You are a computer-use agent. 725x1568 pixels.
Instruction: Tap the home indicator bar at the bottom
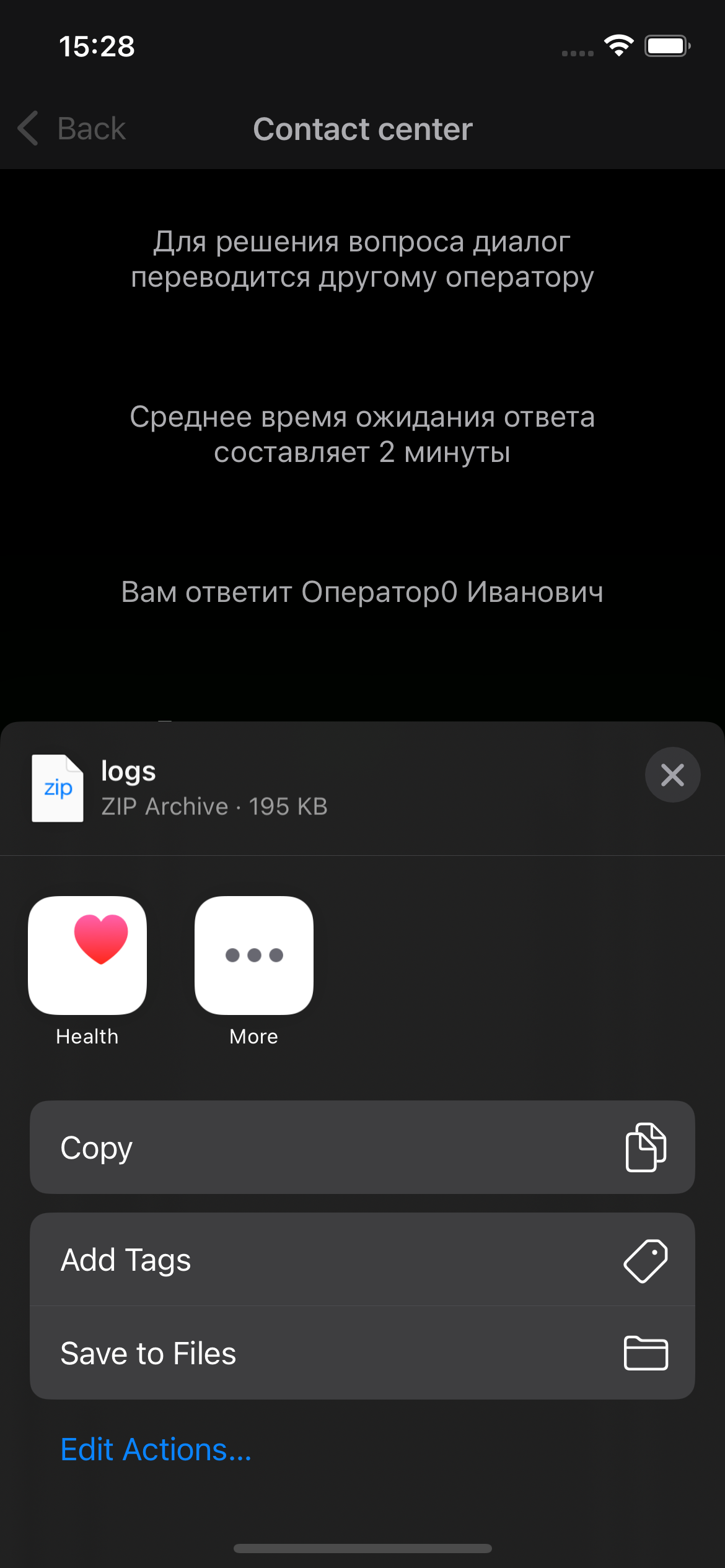pos(362,1547)
